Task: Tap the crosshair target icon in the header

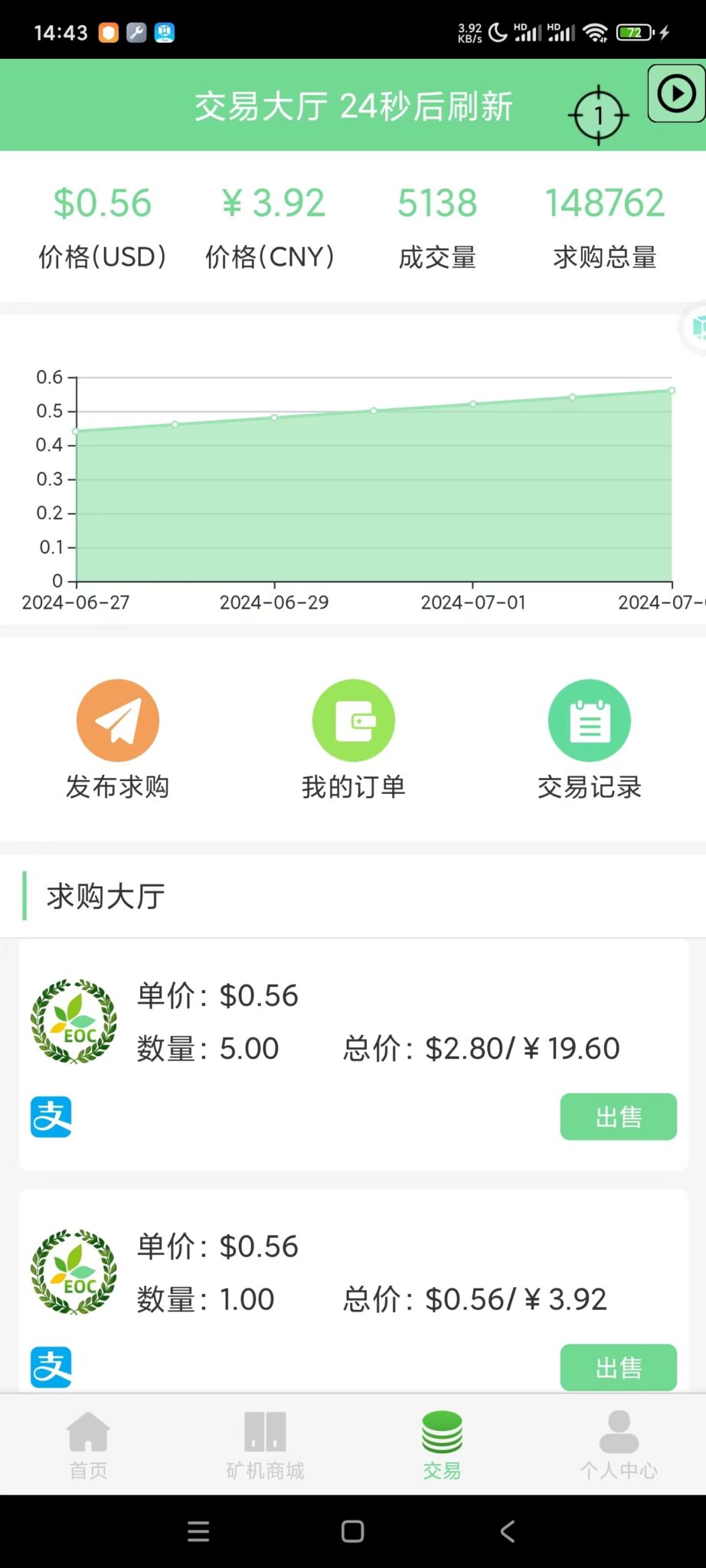Action: [598, 113]
